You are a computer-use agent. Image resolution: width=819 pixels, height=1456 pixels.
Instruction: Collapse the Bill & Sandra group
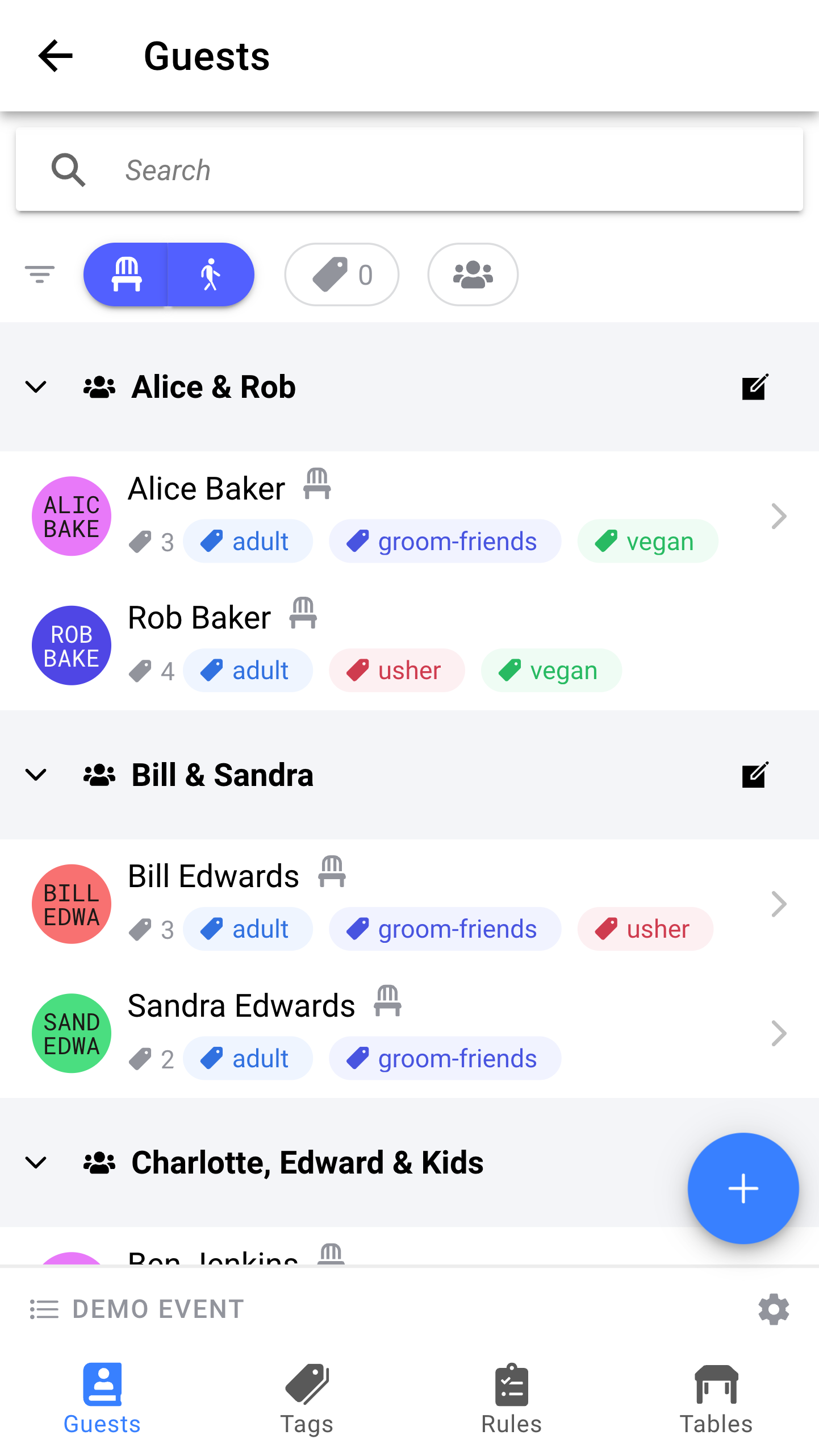click(36, 775)
